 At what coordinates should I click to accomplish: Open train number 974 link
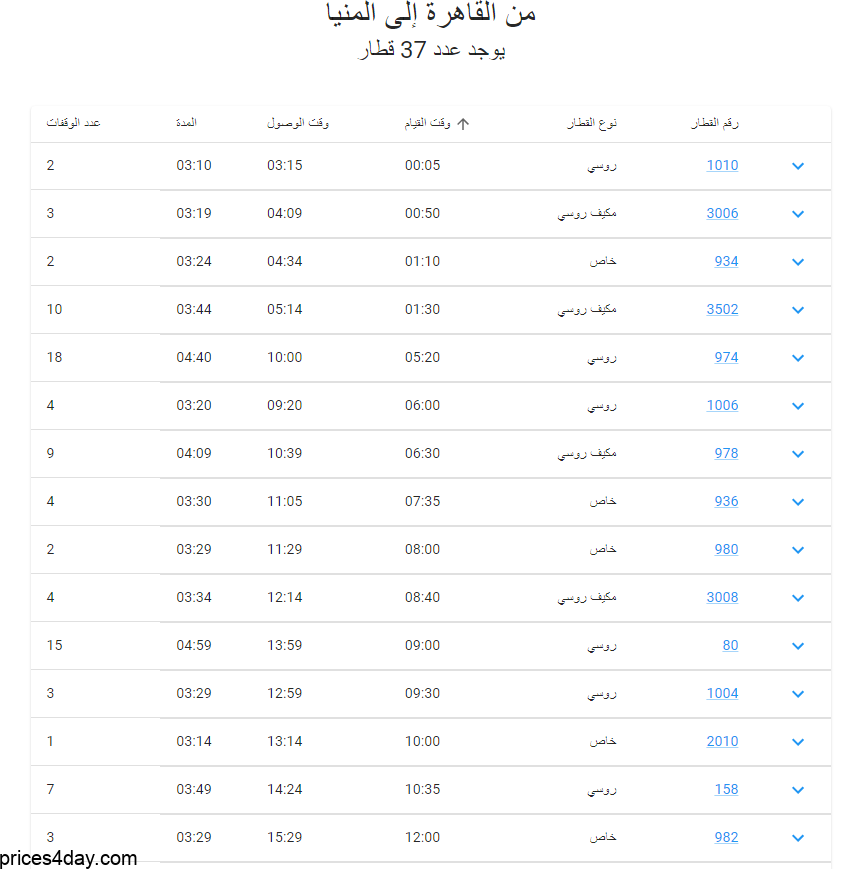[x=726, y=358]
